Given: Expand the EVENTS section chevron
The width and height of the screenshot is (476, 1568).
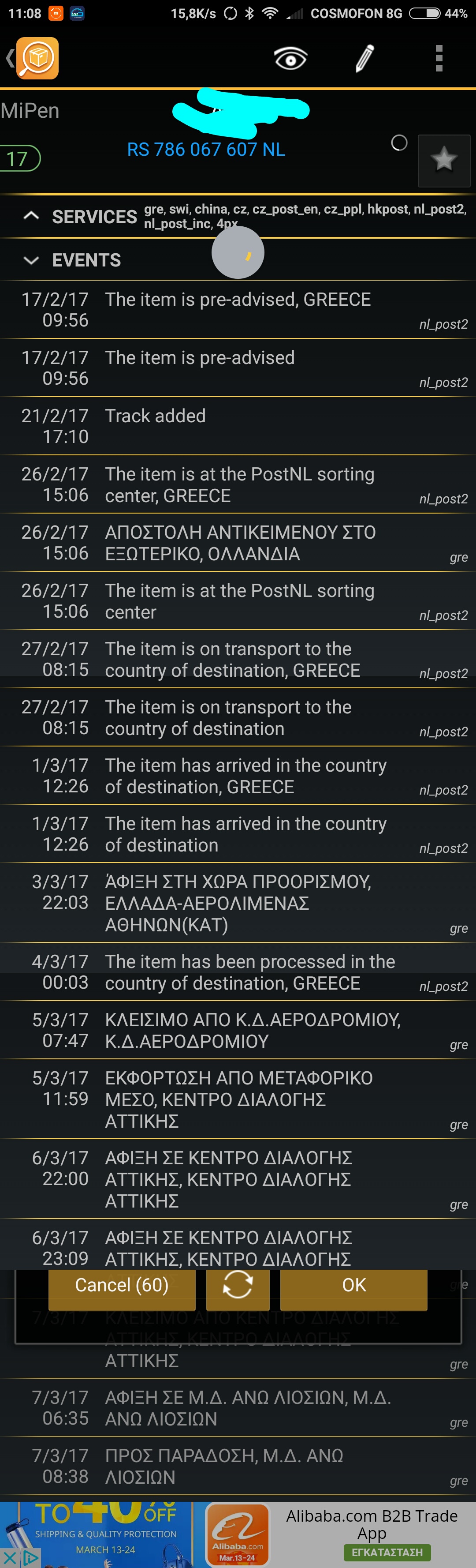Looking at the screenshot, I should 31,260.
